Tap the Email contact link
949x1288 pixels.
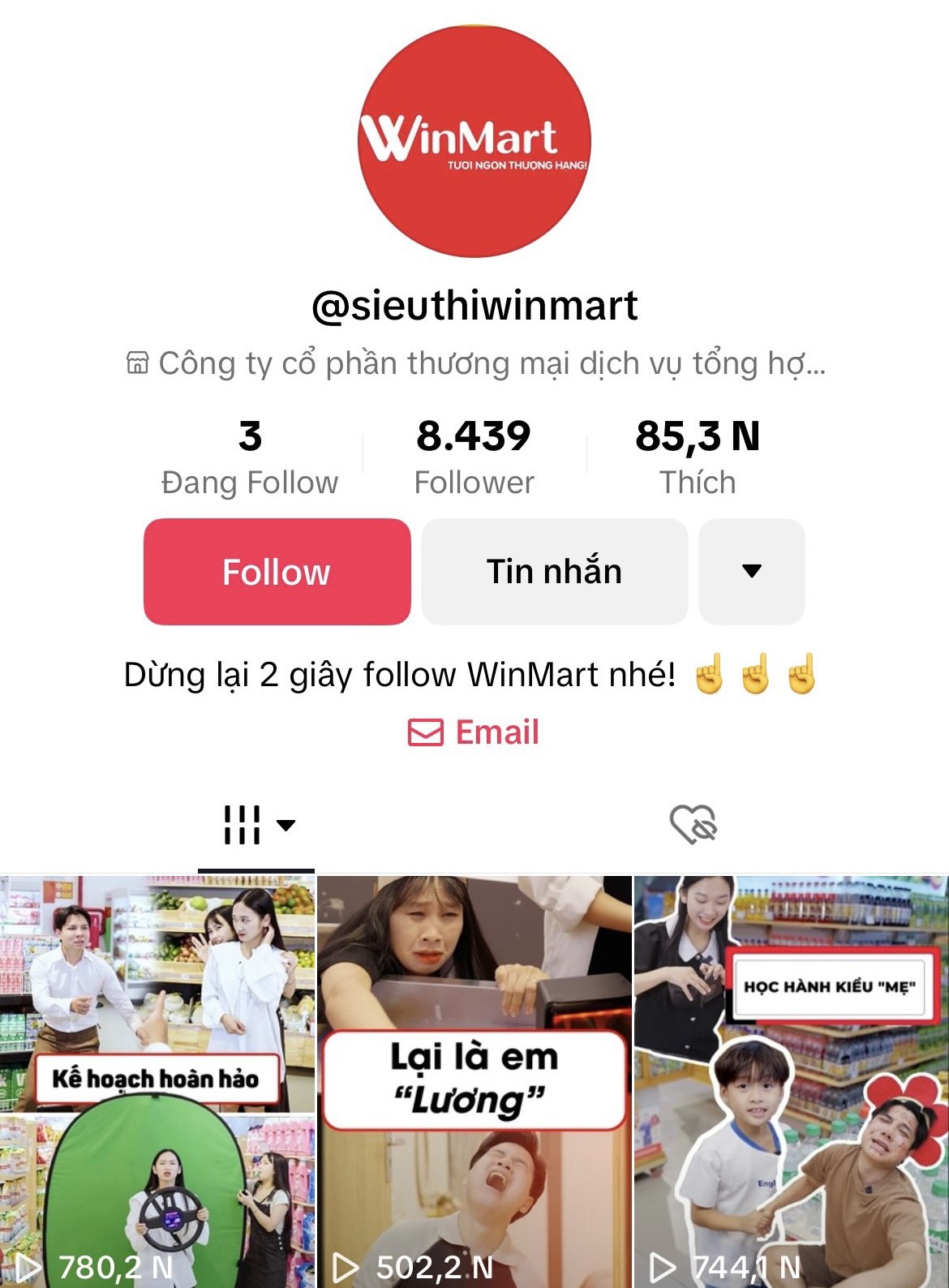pos(474,732)
